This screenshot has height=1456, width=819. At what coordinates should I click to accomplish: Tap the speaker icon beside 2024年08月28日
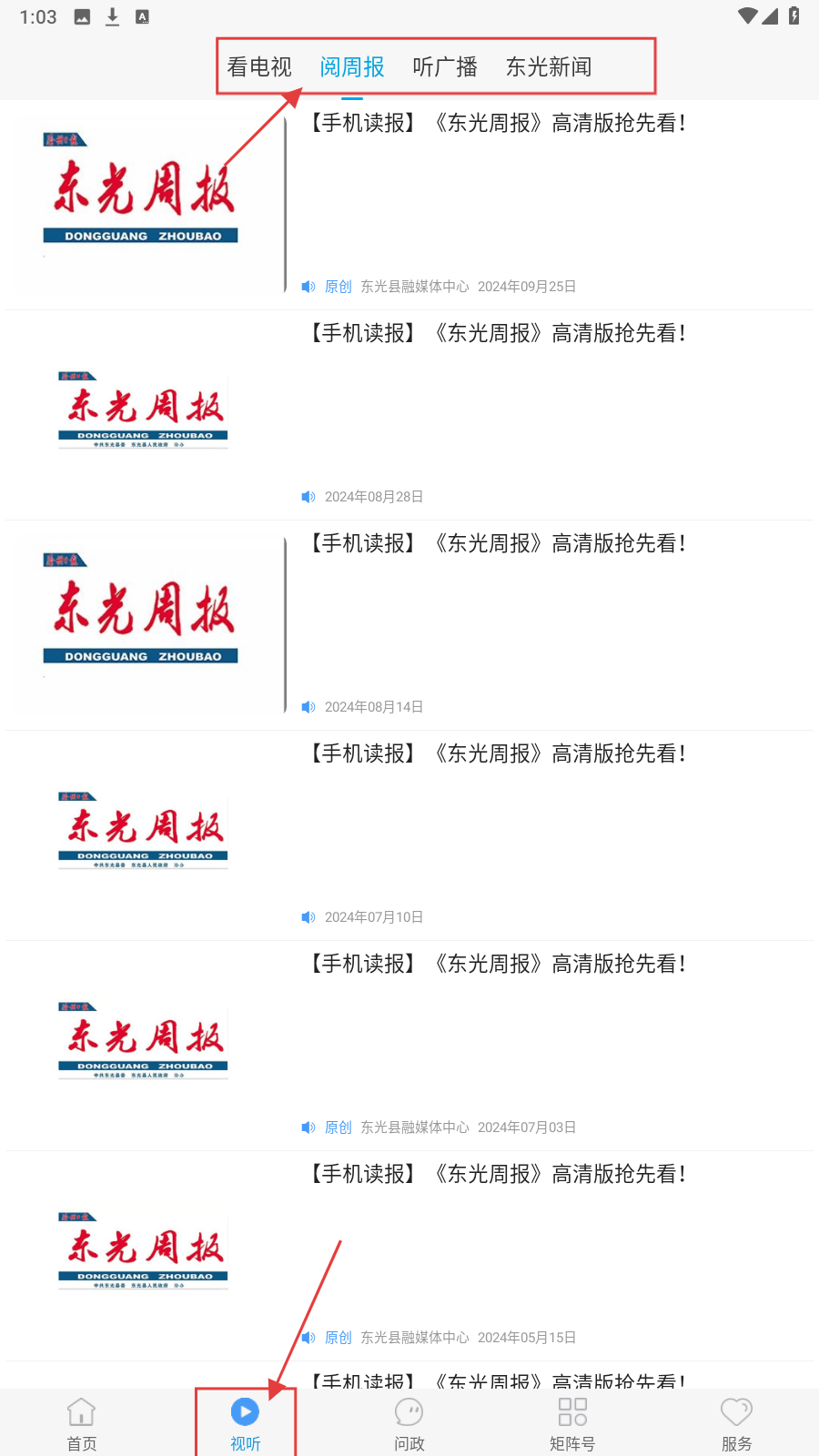(308, 497)
